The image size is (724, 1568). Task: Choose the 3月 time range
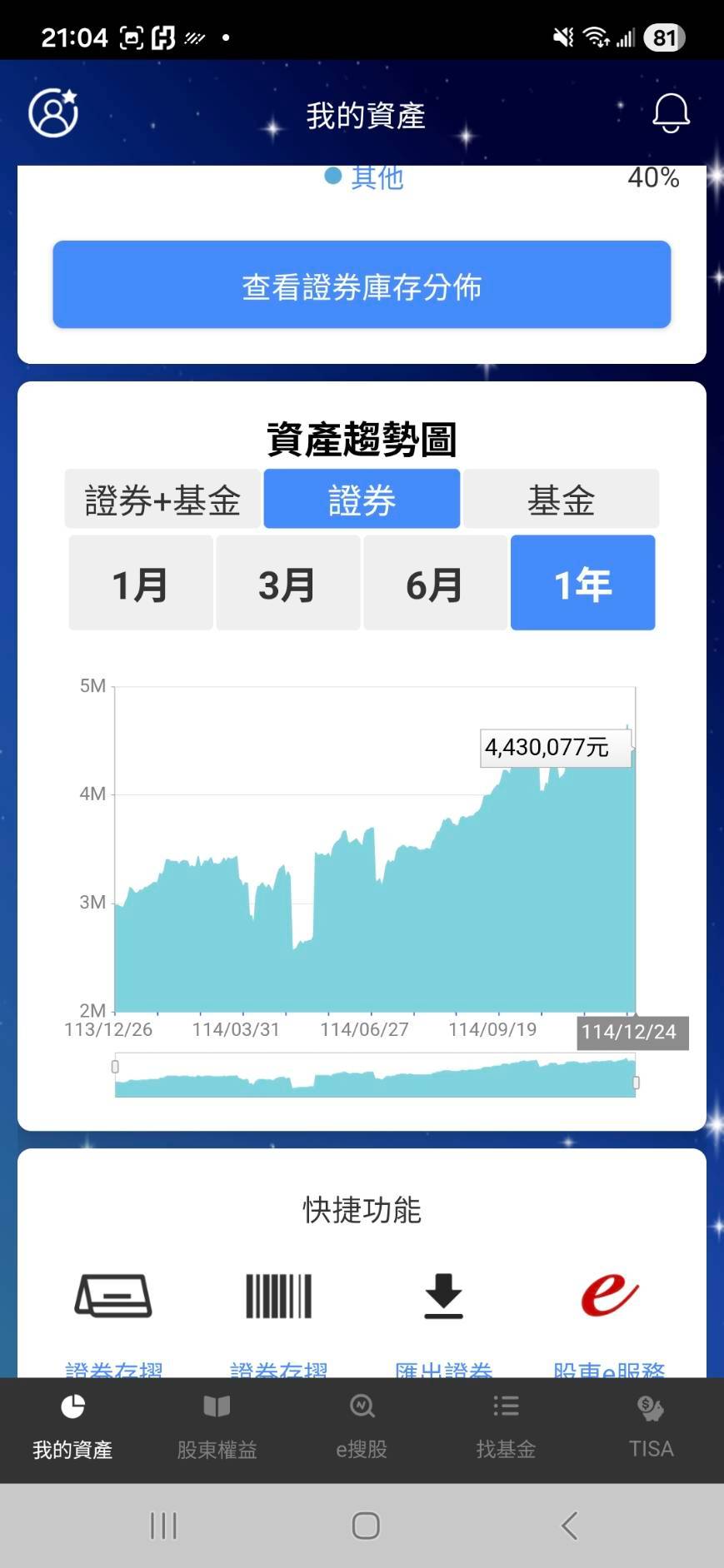[287, 583]
